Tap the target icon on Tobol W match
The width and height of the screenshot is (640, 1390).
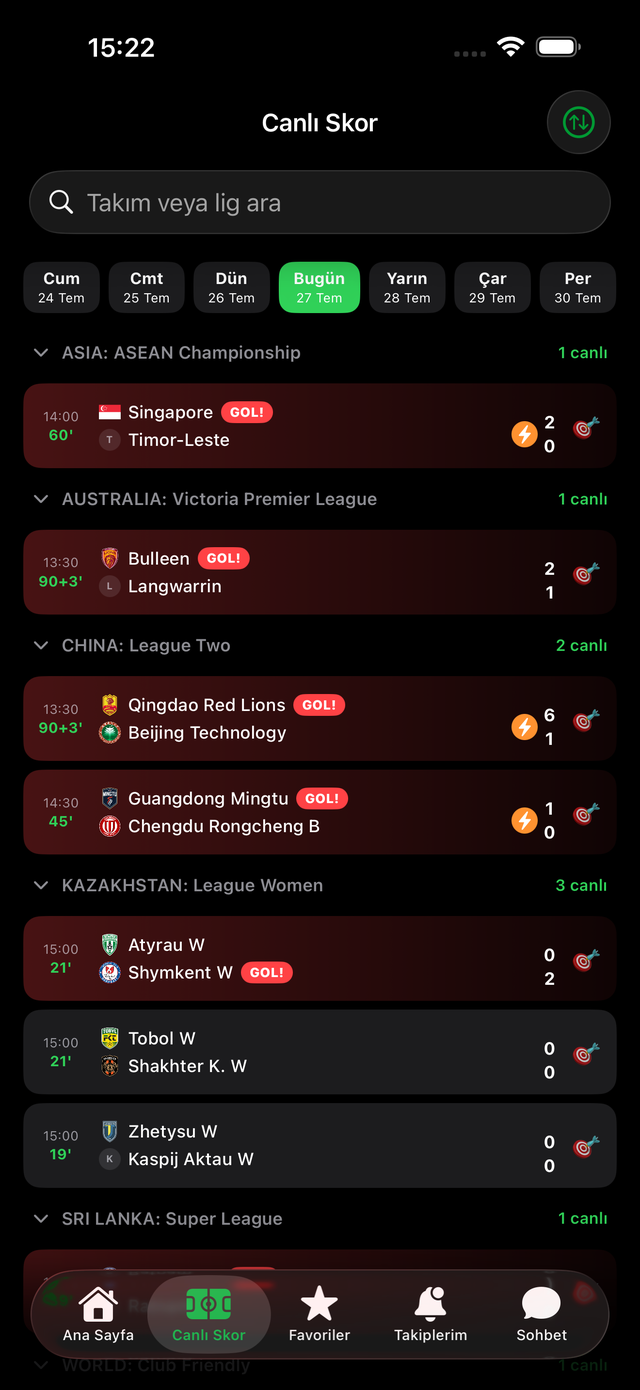pyautogui.click(x=586, y=1054)
